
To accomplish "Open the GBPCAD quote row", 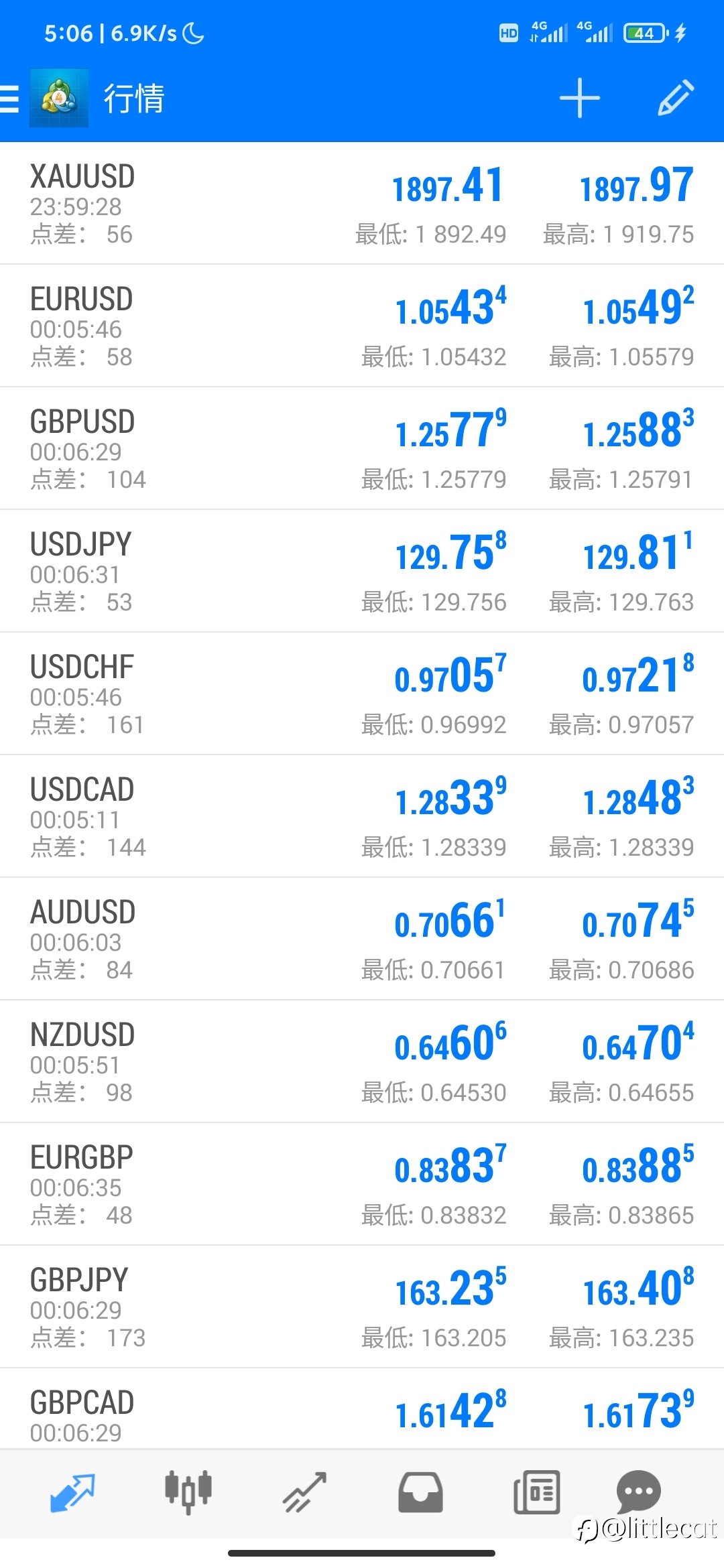I will coord(362,1409).
